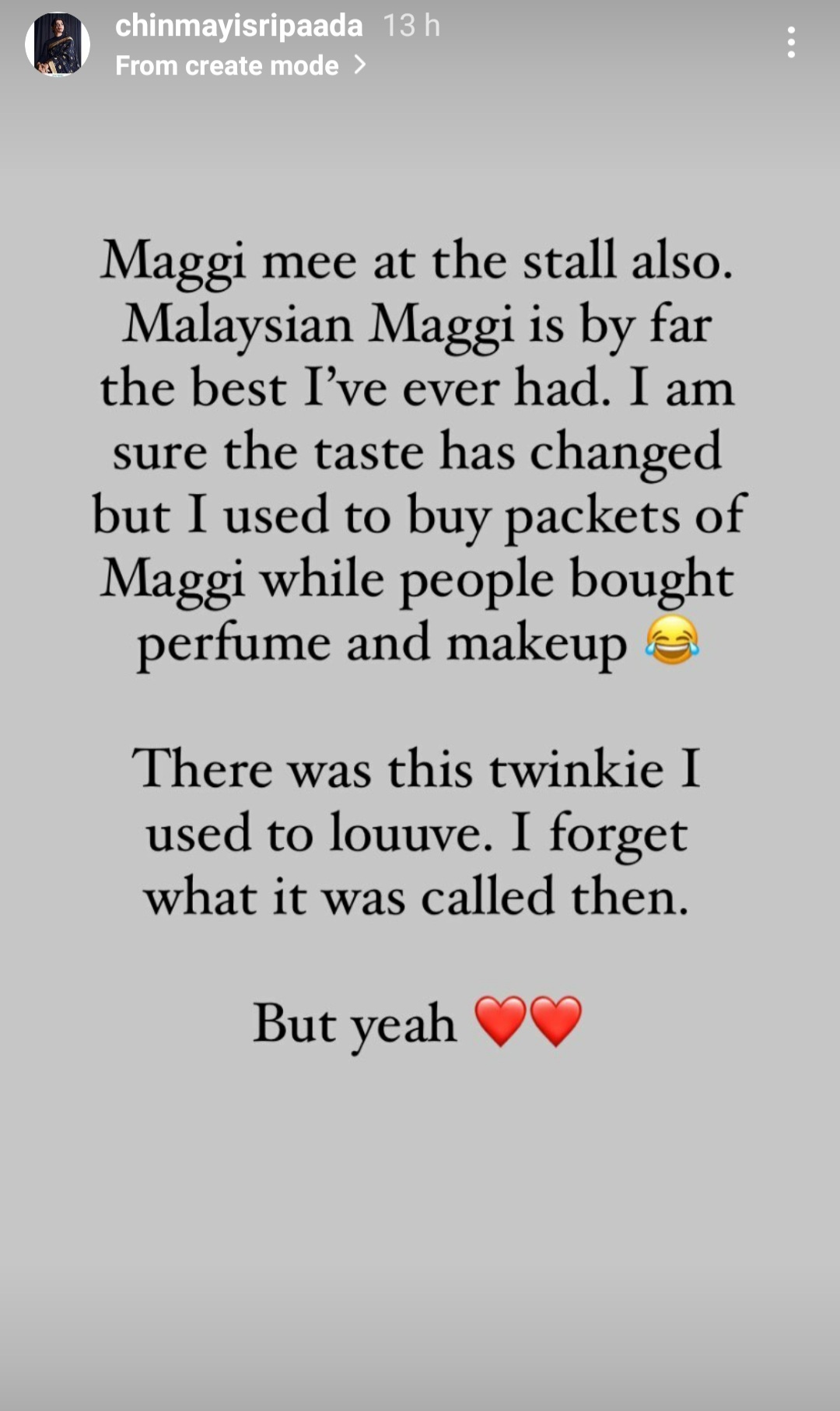This screenshot has width=840, height=1411.
Task: Open the story overflow menu
Action: 791,43
